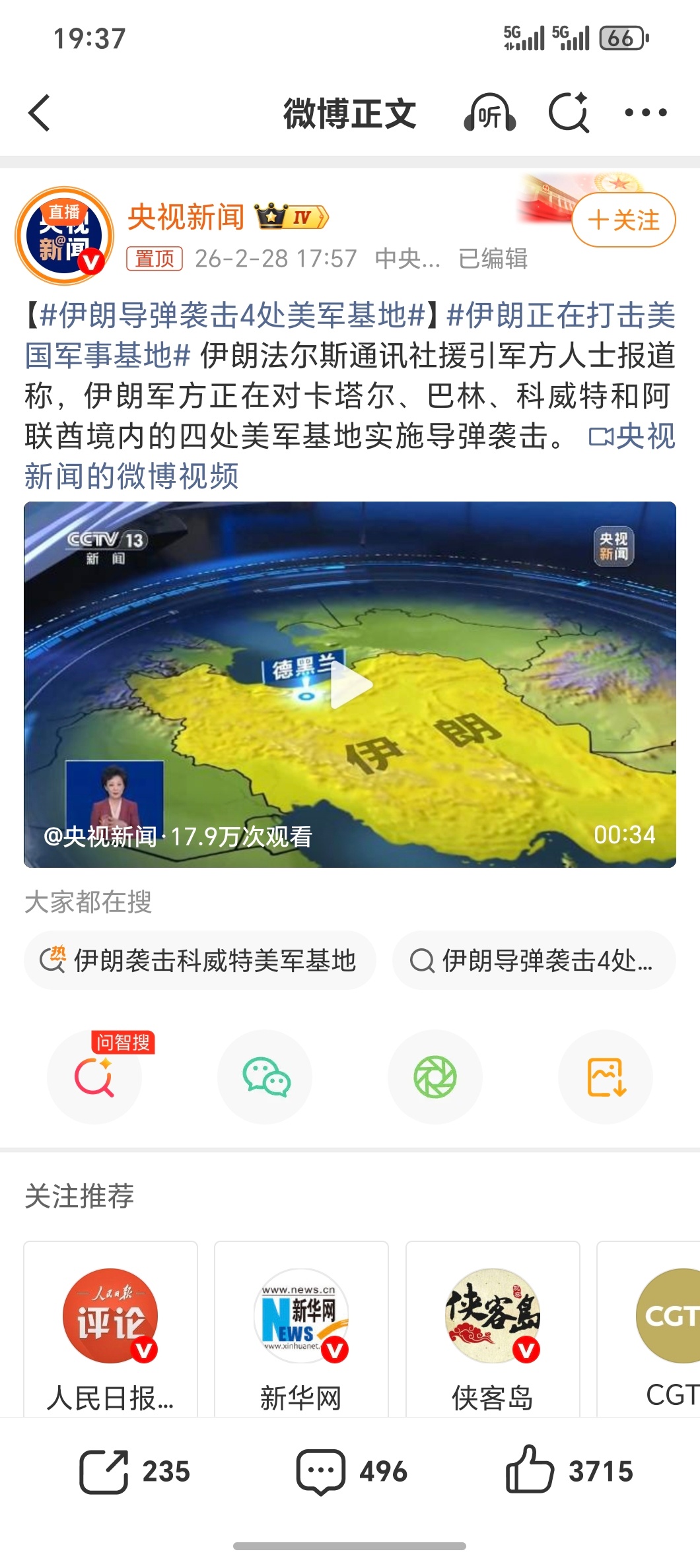The image size is (700, 1568).
Task: Expand the truncated 中央... source text
Action: click(x=407, y=260)
